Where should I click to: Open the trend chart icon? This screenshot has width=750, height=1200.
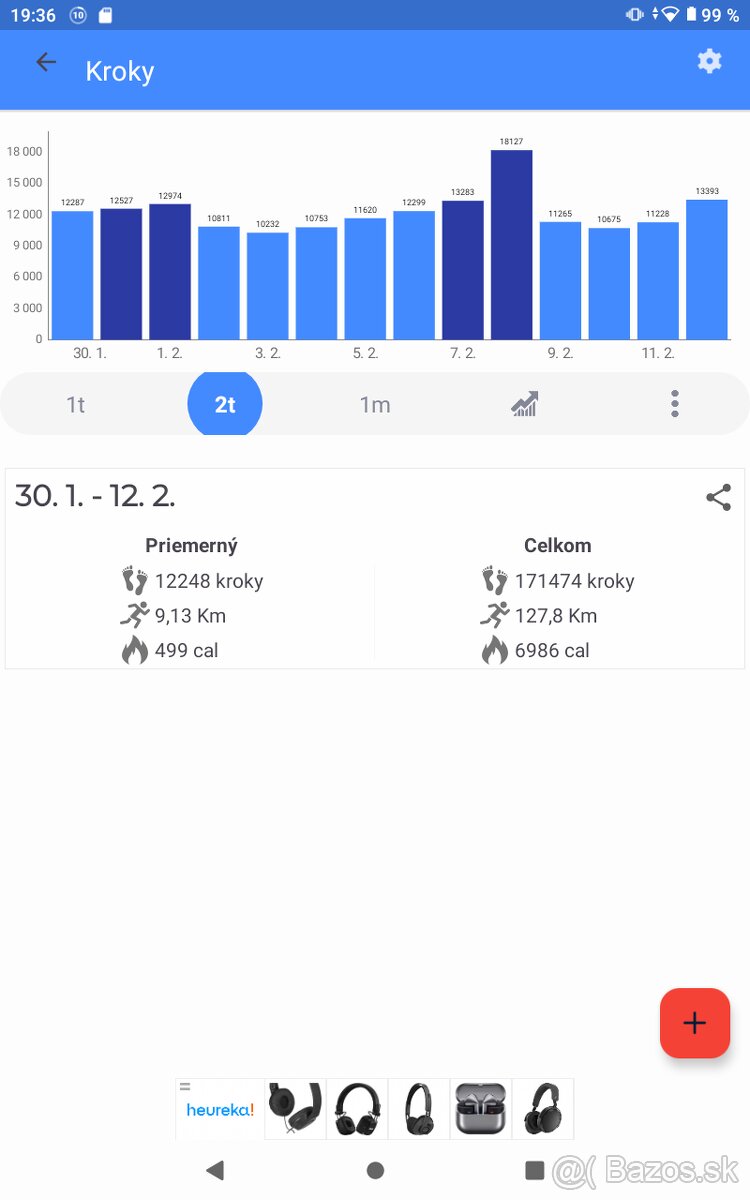(x=522, y=404)
